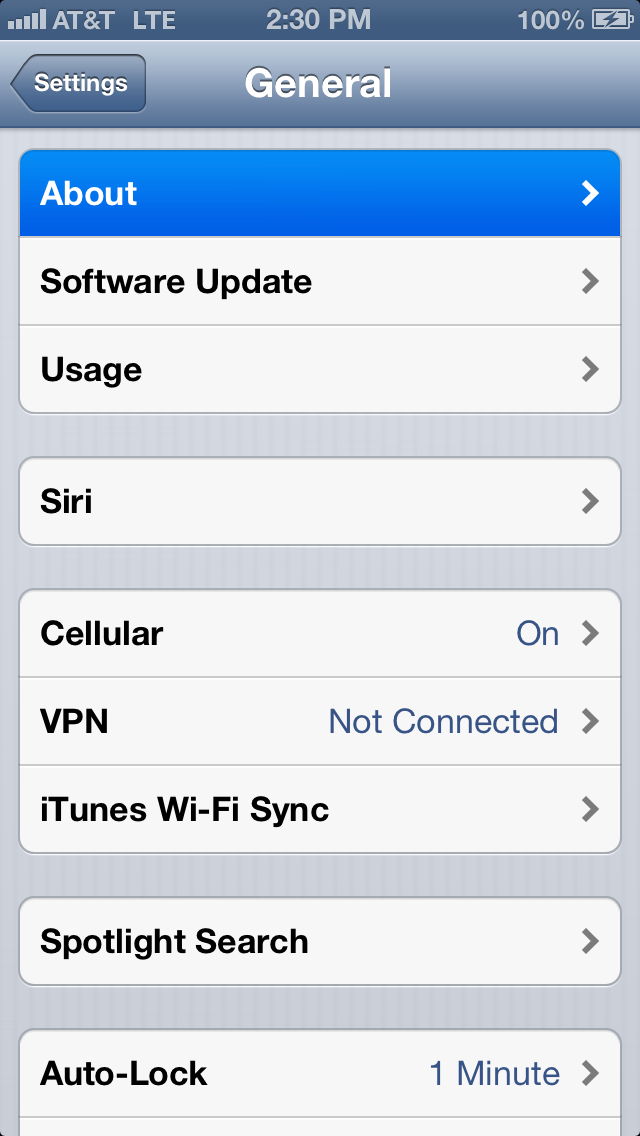Open Software Update
Image resolution: width=640 pixels, height=1136 pixels.
[320, 281]
